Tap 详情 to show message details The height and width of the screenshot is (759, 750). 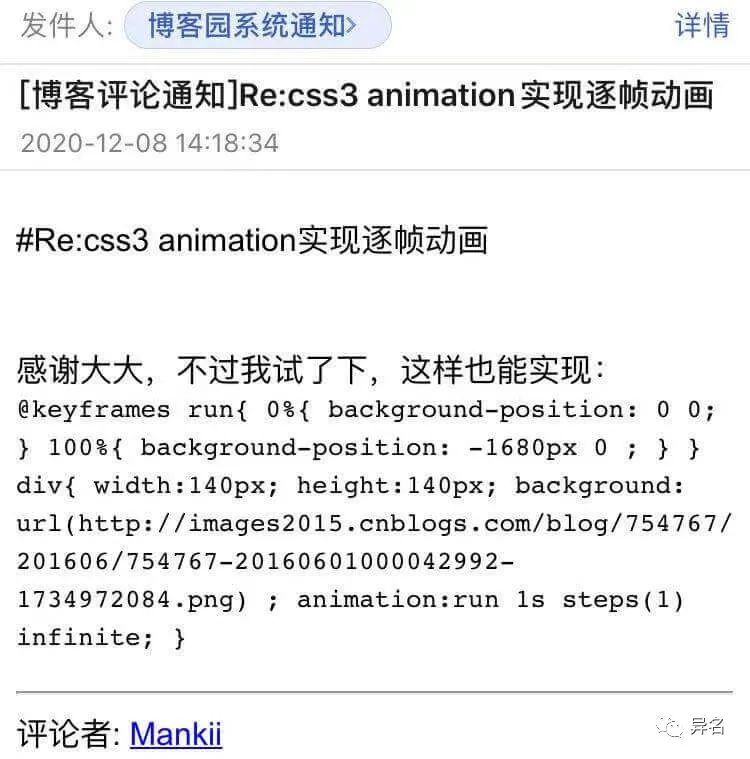702,26
